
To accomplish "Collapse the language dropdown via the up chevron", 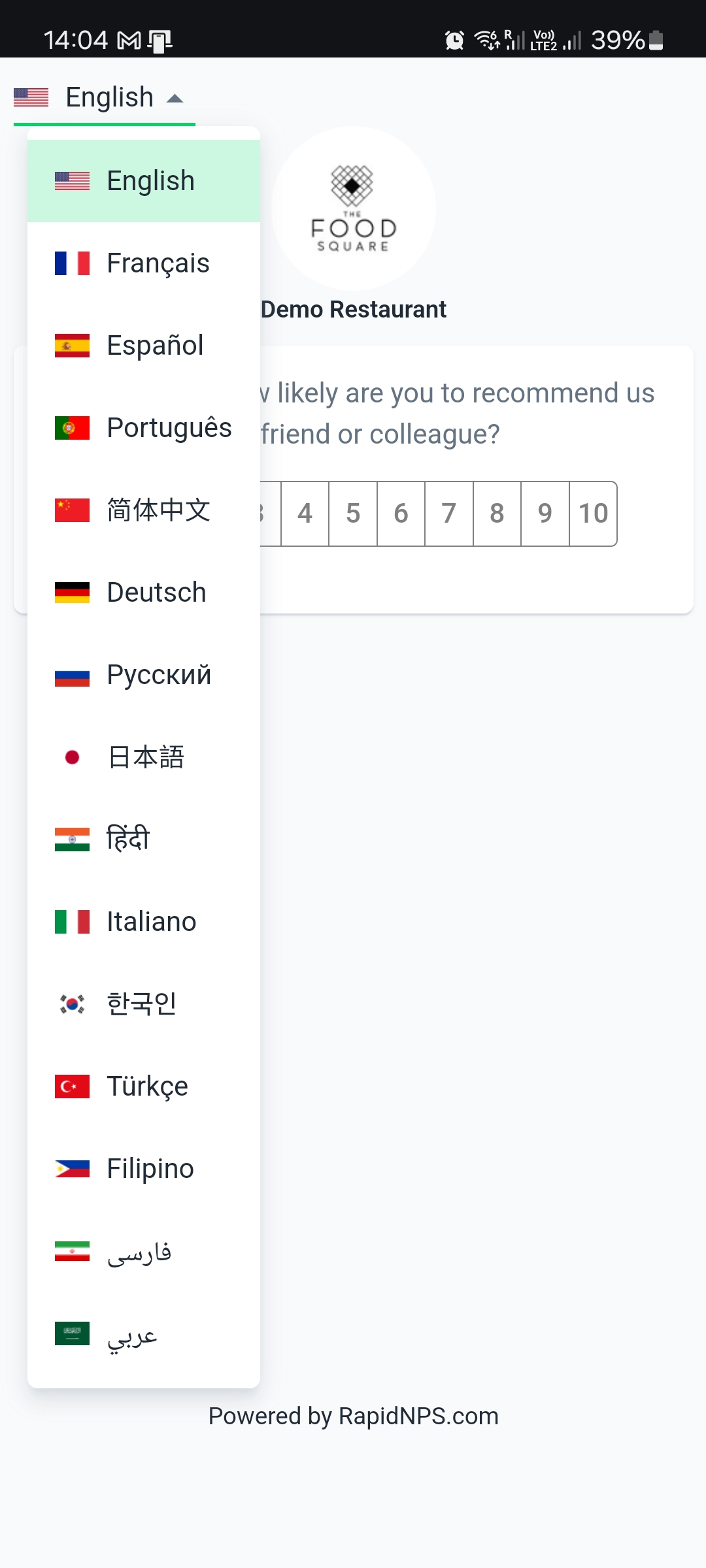I will [175, 97].
